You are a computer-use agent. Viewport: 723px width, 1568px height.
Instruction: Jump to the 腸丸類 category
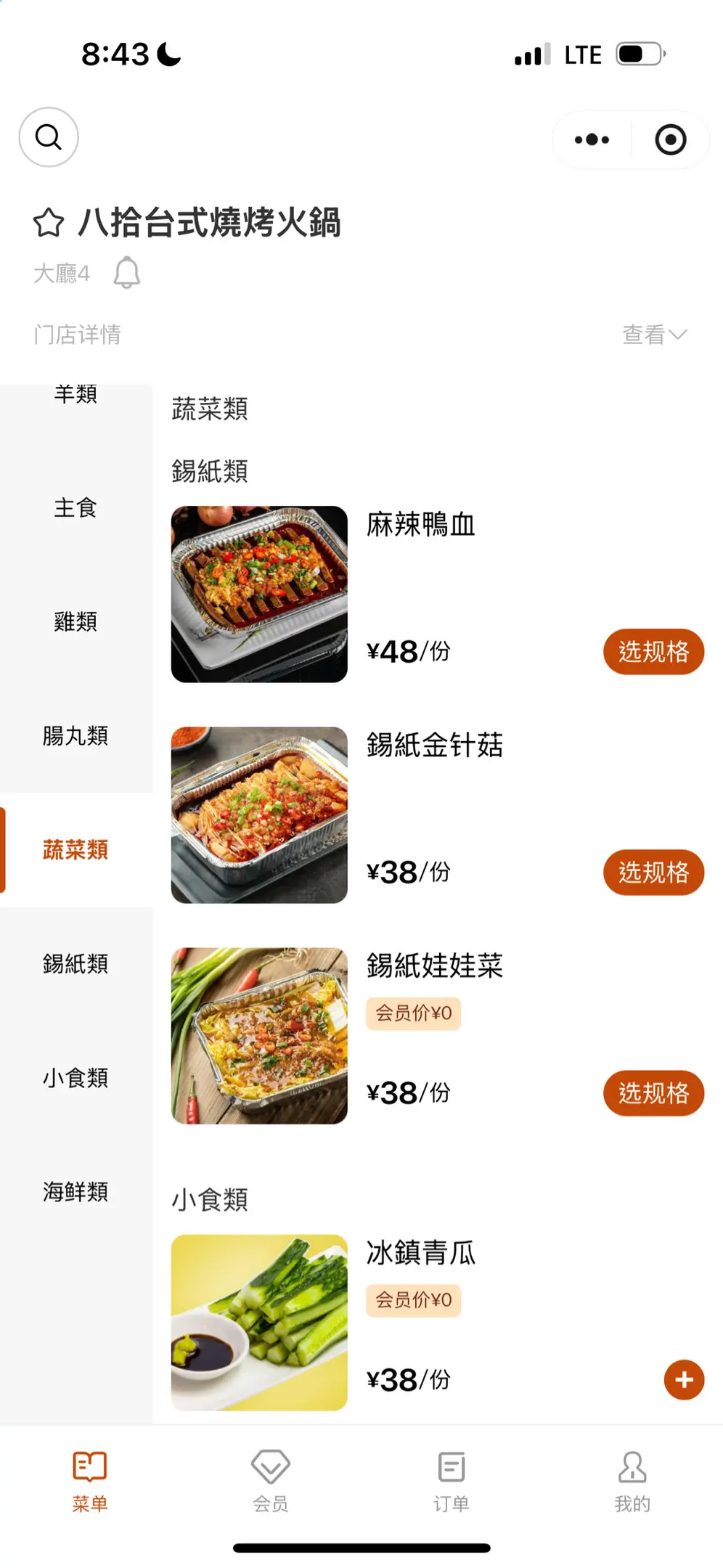click(x=75, y=735)
